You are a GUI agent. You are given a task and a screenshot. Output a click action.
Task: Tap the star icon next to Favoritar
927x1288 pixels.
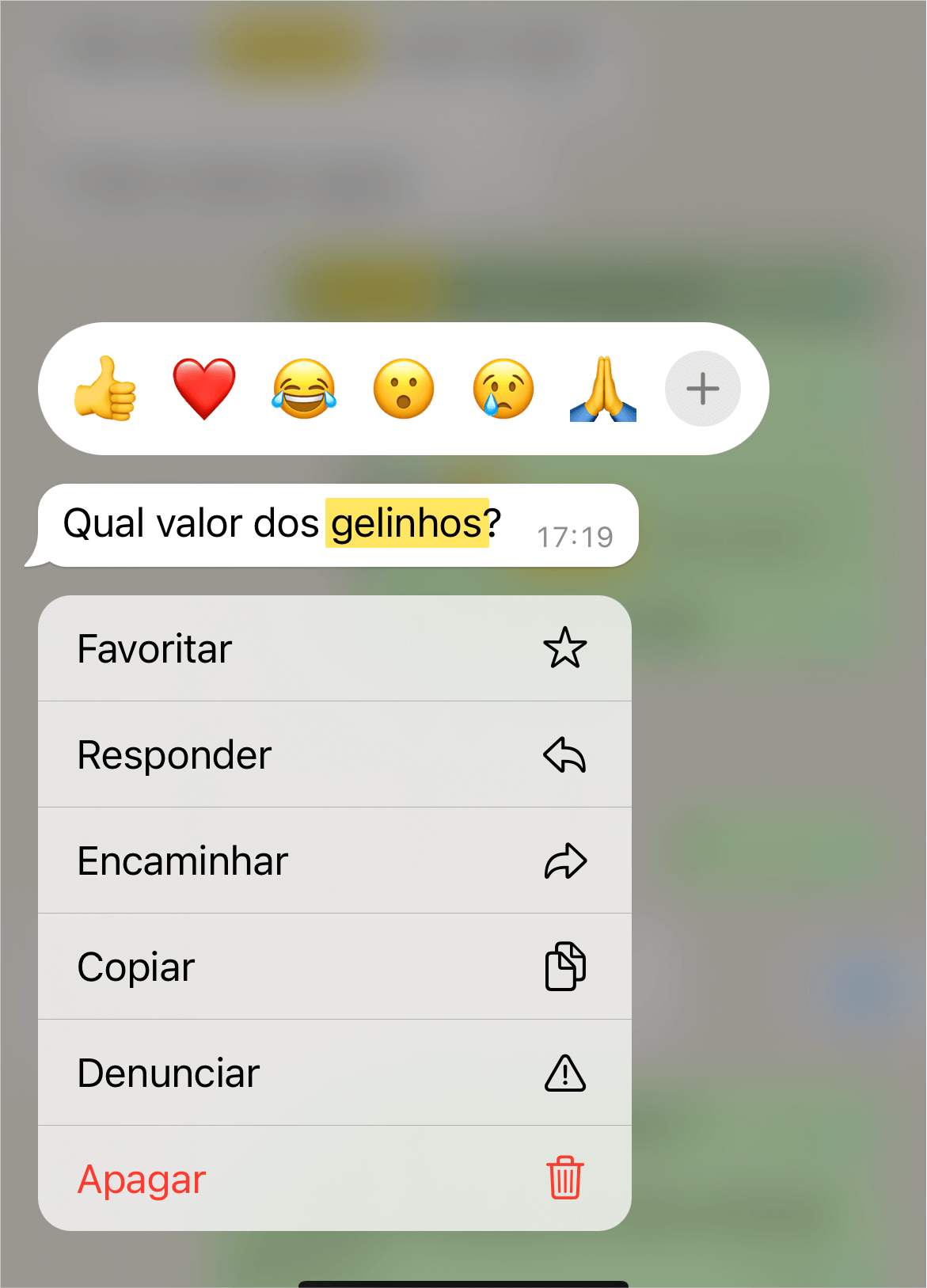565,648
